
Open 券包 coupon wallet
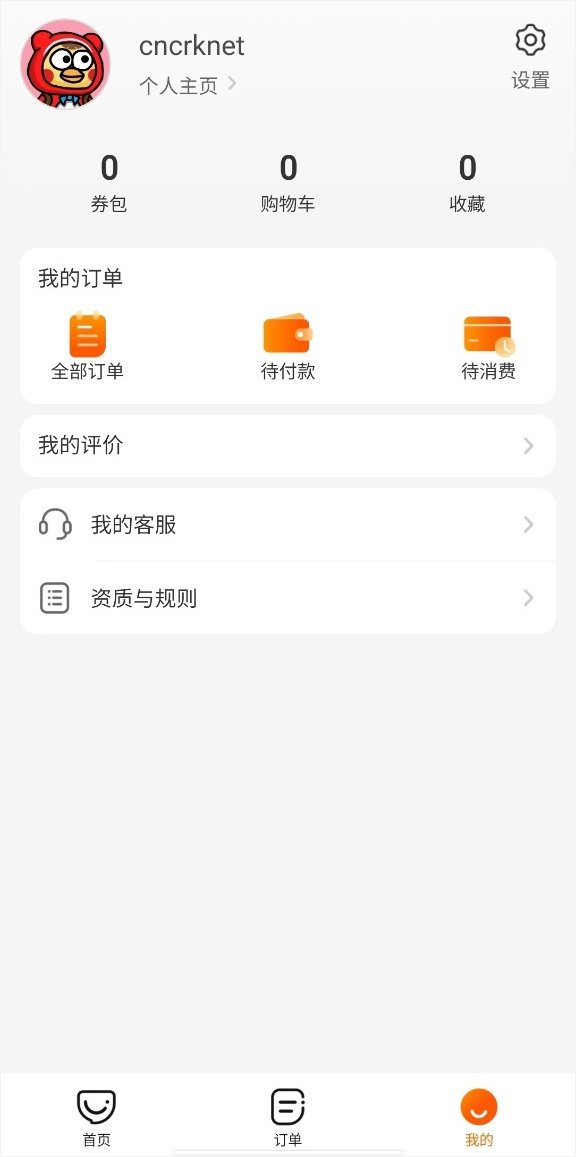pyautogui.click(x=109, y=184)
